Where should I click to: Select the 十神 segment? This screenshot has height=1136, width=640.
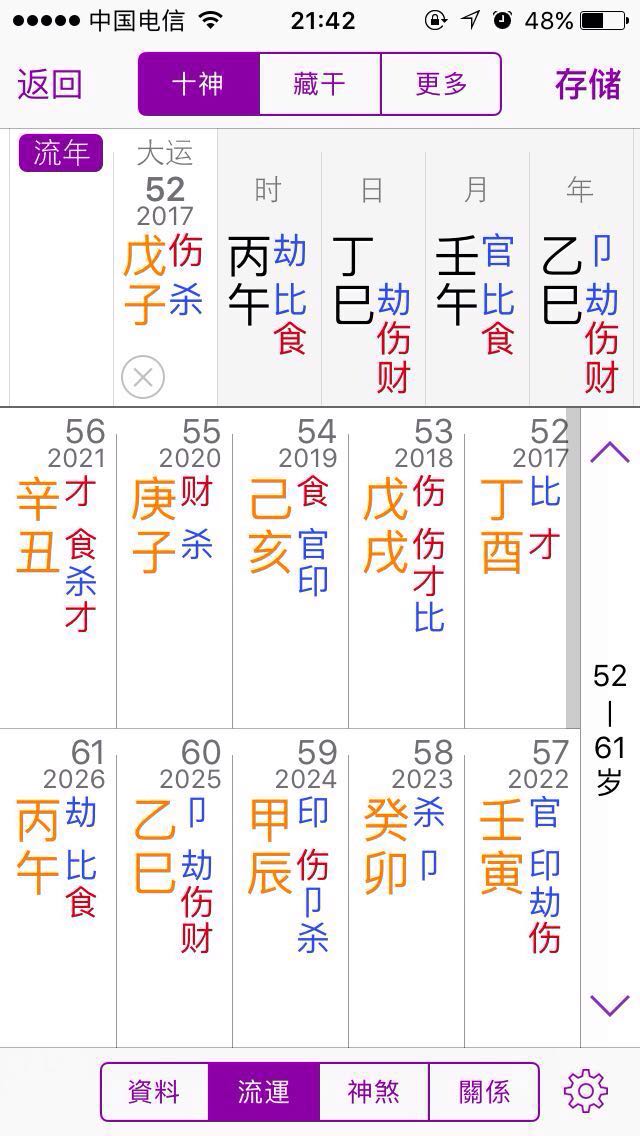pos(199,84)
